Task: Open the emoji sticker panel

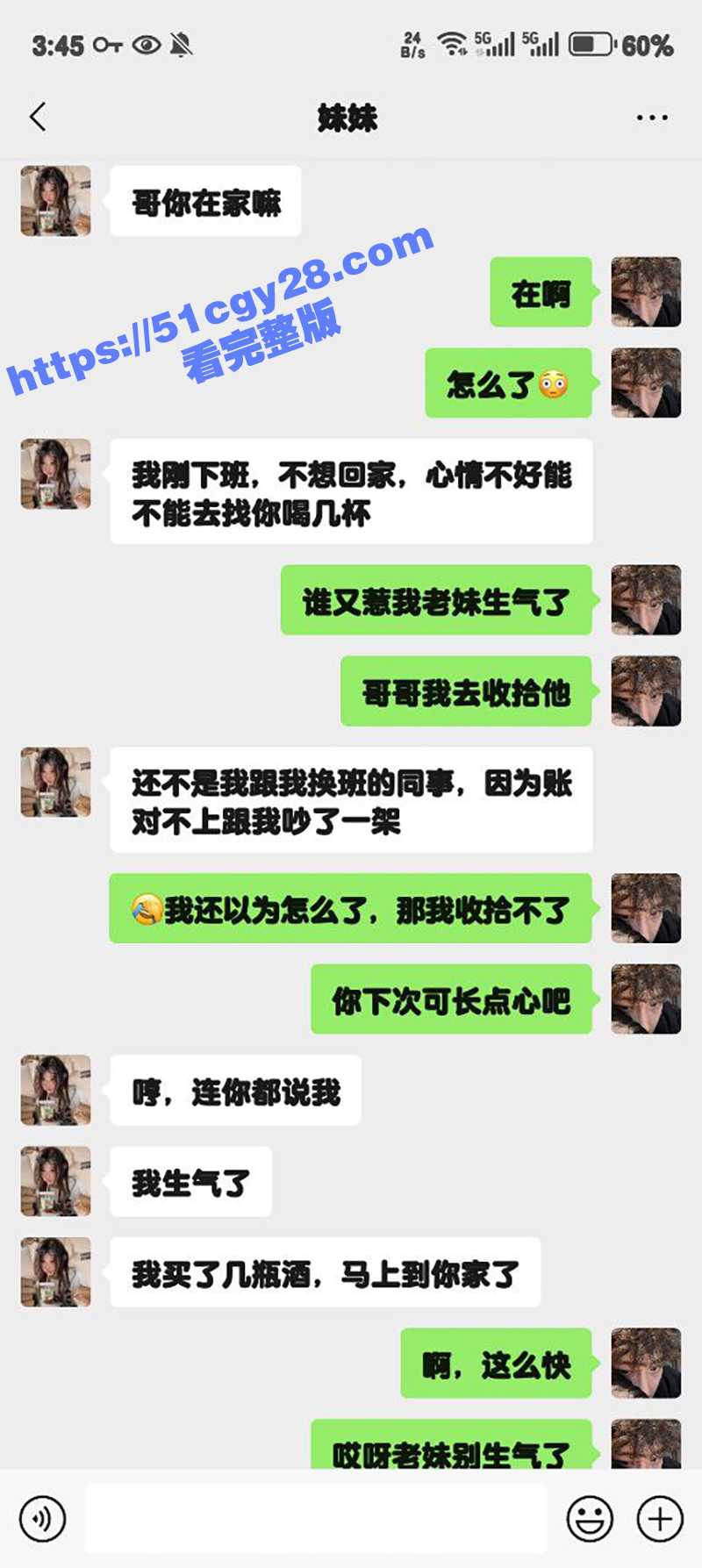Action: coord(590,1519)
